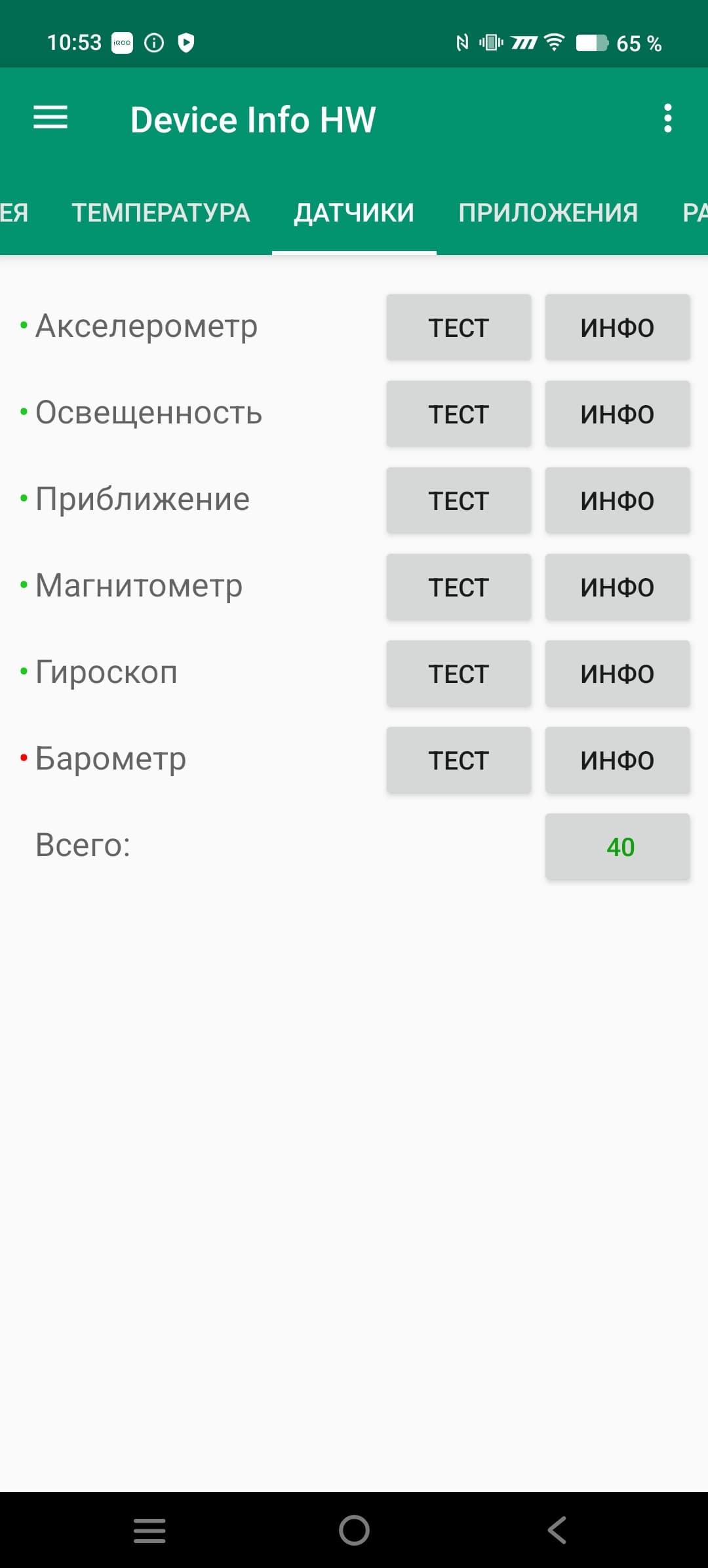Select the ДАТЧИКИ tab
The image size is (708, 1568).
354,212
